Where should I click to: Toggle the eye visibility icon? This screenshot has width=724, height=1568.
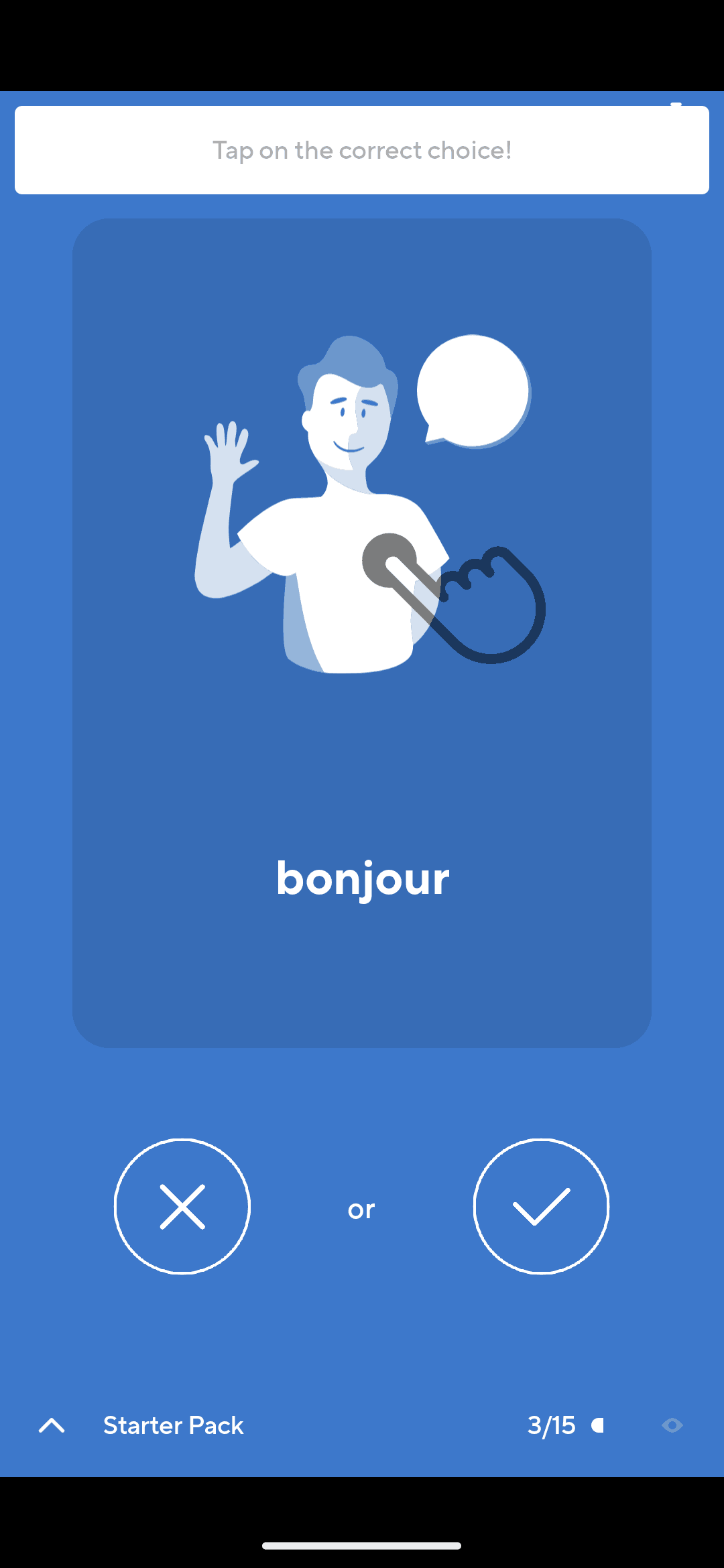tap(672, 1425)
